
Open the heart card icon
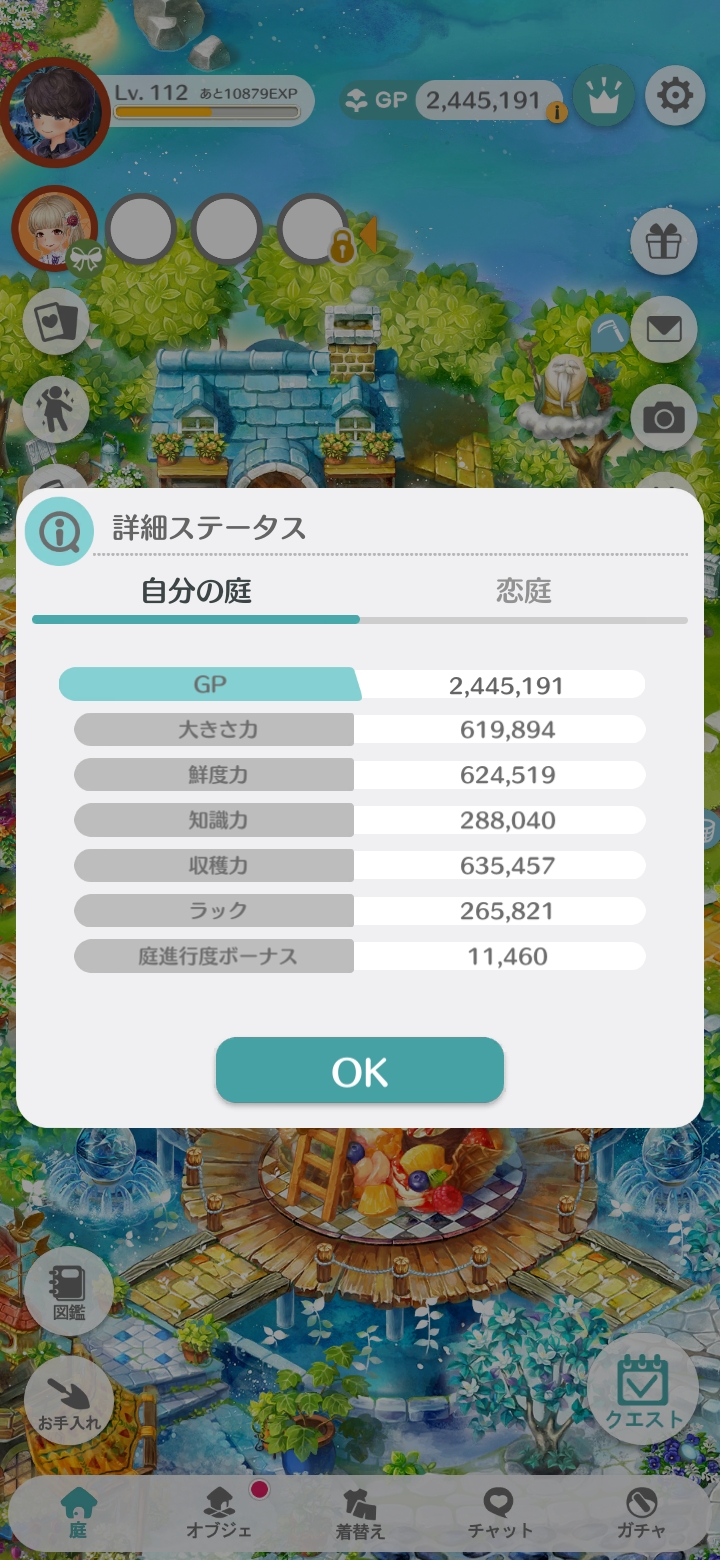click(56, 321)
